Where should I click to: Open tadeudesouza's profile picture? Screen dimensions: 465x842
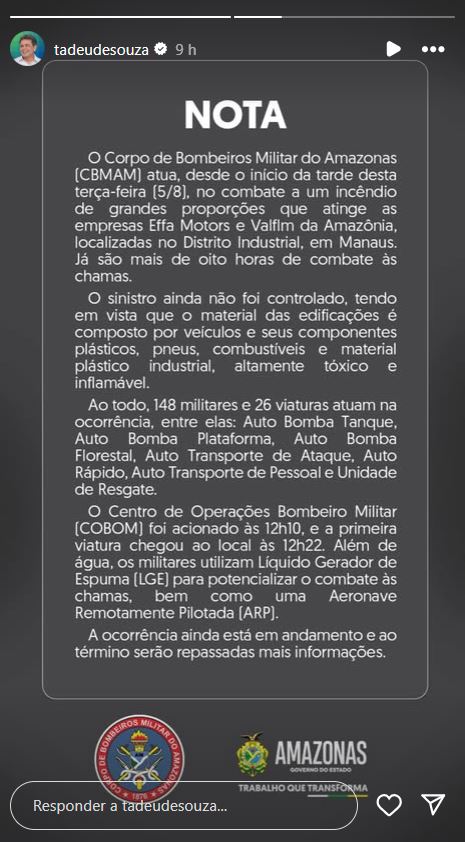(x=27, y=48)
